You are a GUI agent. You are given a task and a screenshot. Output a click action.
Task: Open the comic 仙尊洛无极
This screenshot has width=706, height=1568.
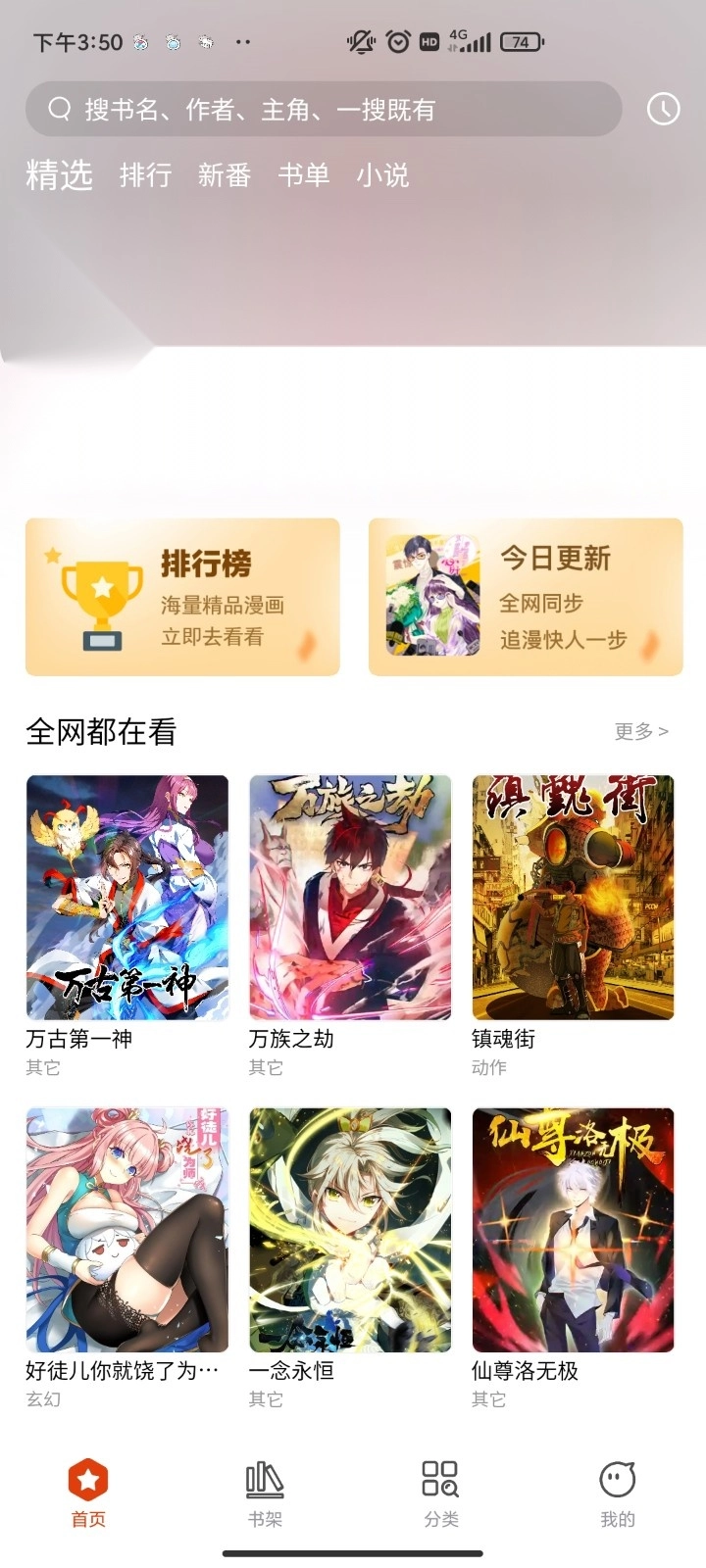(573, 1230)
